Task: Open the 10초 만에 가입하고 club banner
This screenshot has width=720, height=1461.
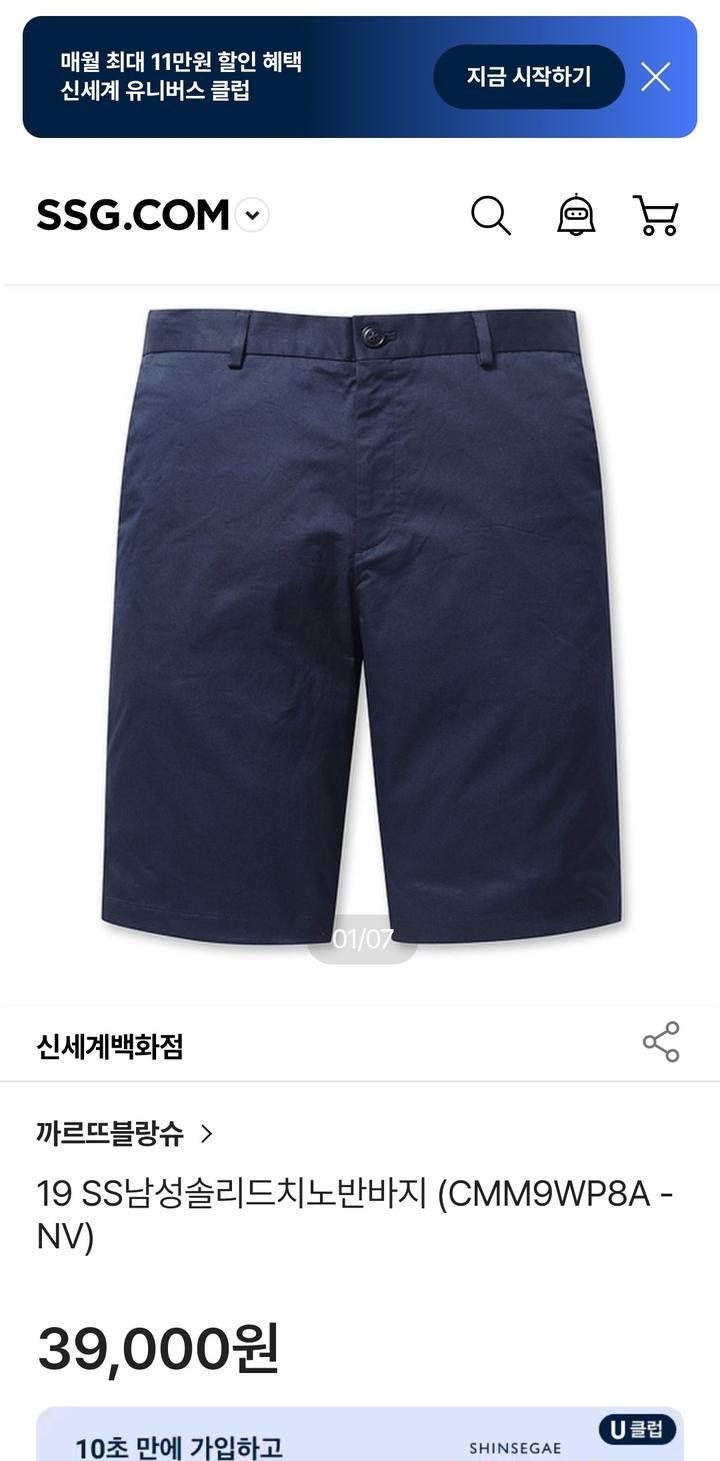Action: click(x=360, y=1434)
